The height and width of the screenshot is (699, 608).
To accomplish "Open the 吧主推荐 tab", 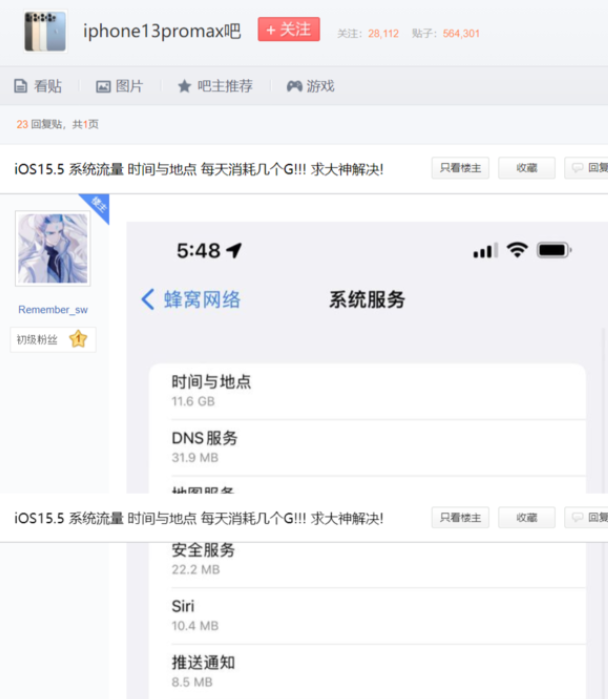I will [214, 86].
